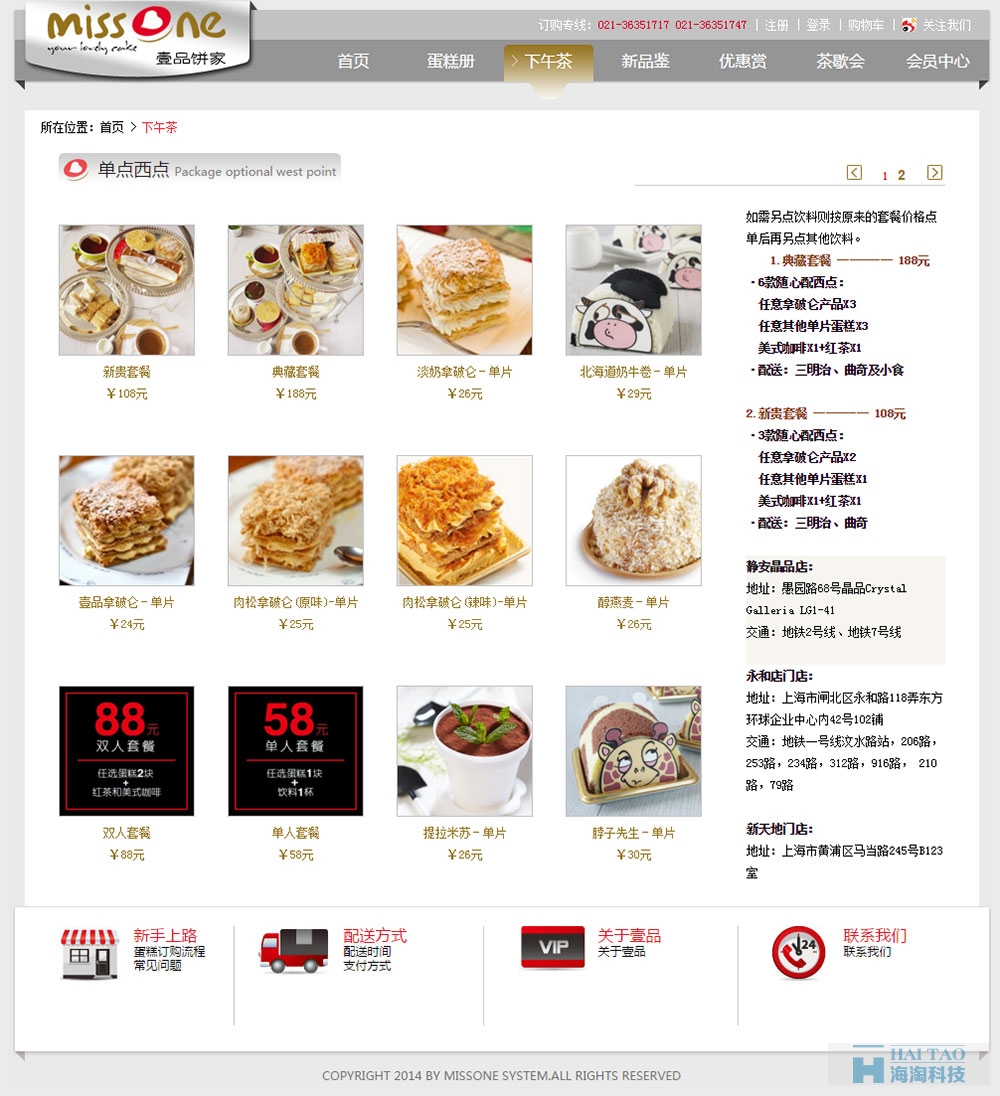This screenshot has width=1000, height=1096.
Task: Select page 2 in the pagination
Action: 901,176
